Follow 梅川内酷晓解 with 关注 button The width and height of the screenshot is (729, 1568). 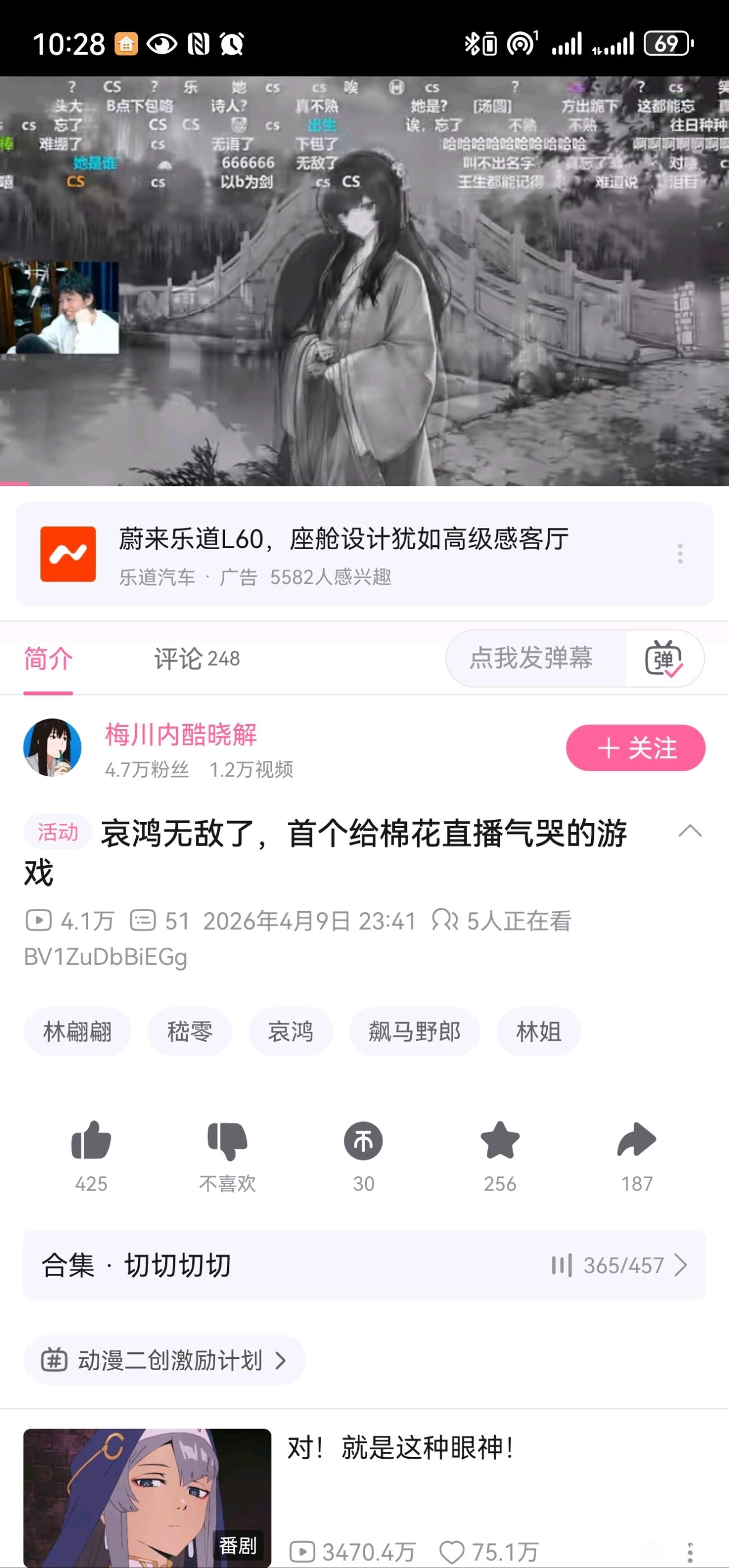click(635, 748)
